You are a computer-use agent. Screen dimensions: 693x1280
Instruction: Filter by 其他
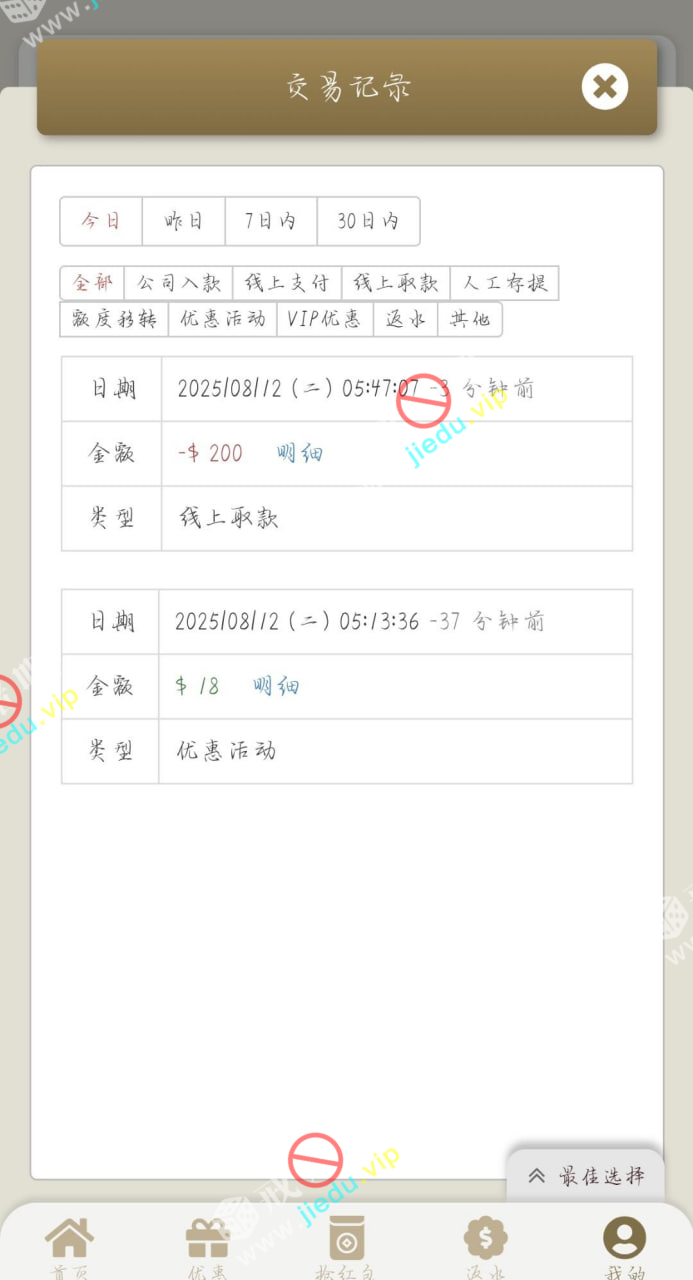point(470,319)
